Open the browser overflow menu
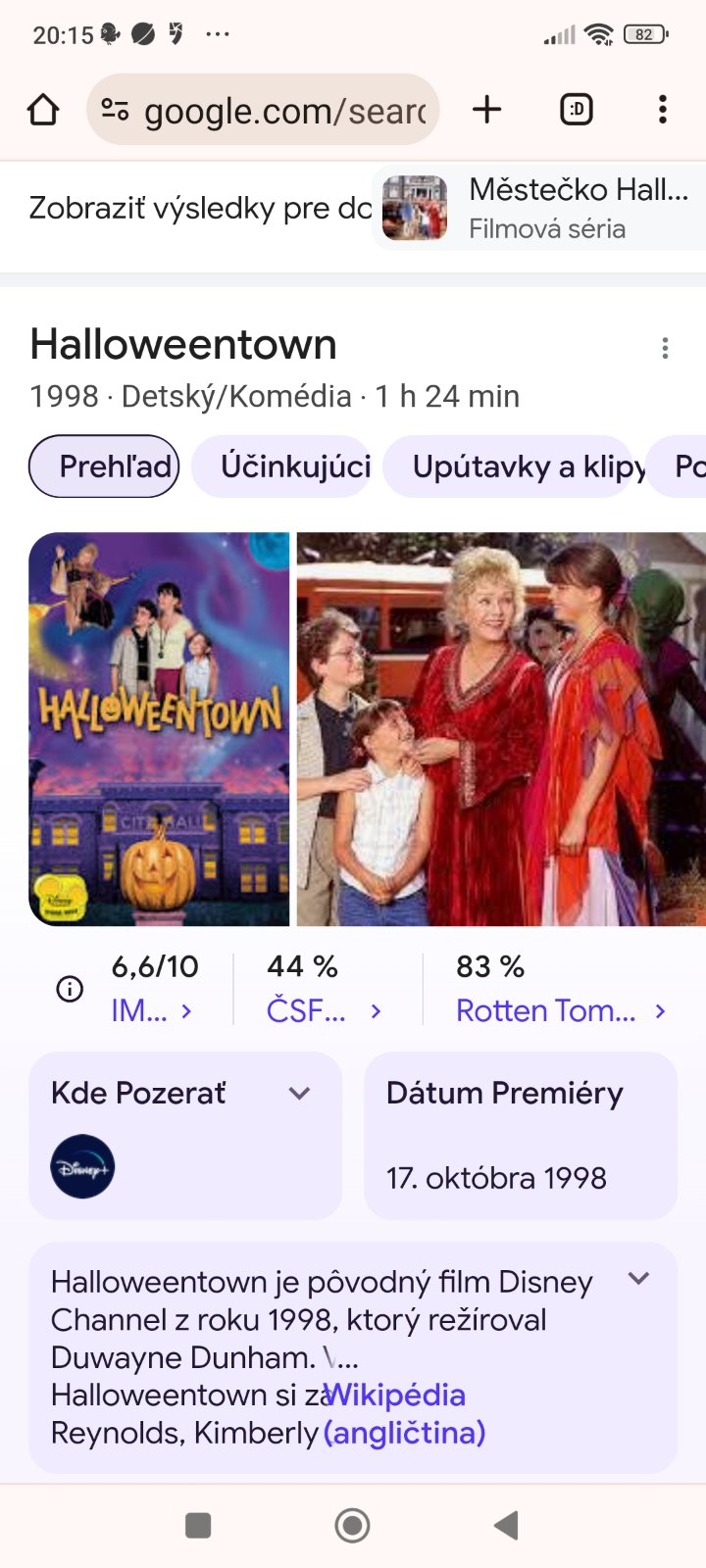The image size is (706, 1568). pos(663,110)
